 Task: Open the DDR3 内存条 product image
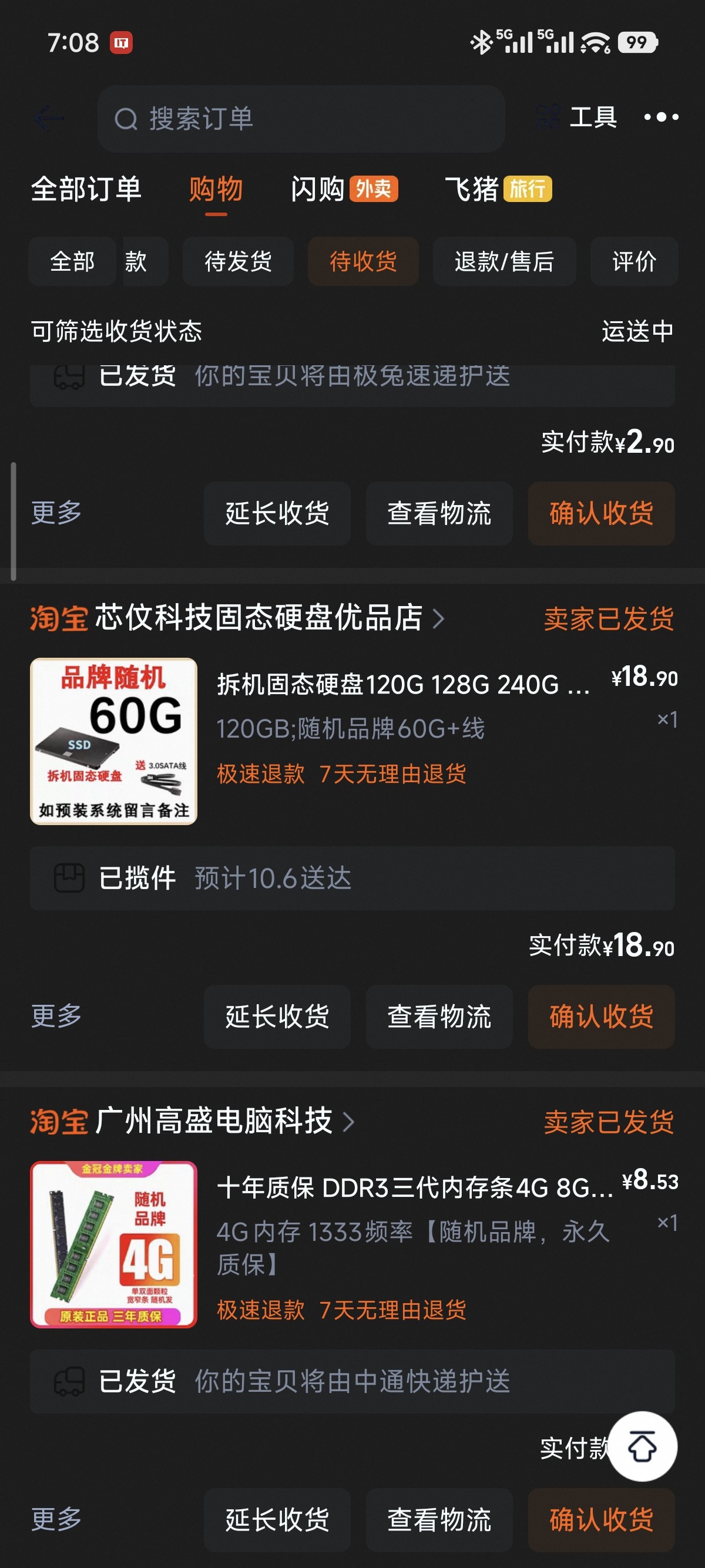point(114,1244)
